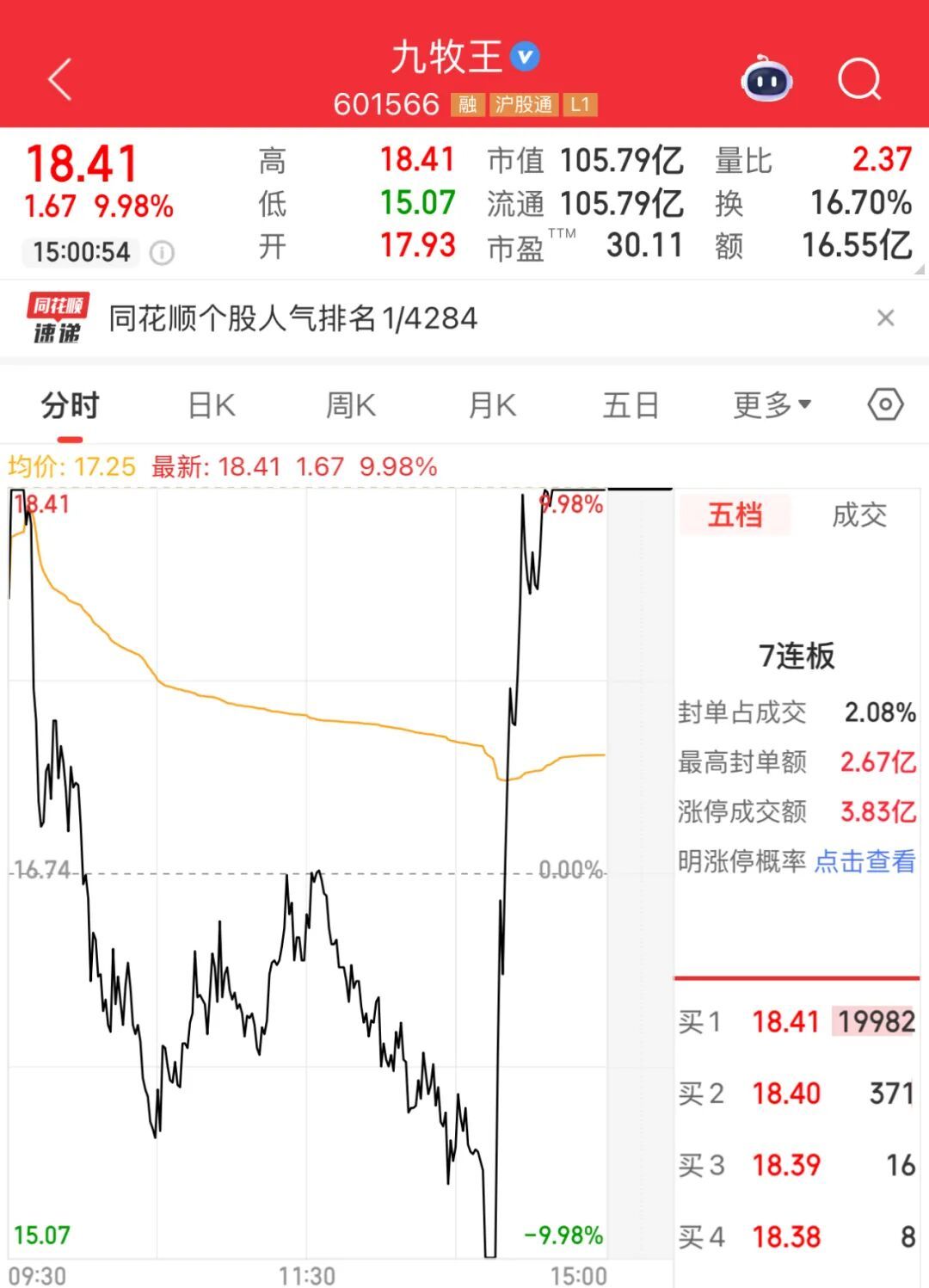Show the 五日 chart tab
This screenshot has width=929, height=1288.
coord(631,405)
